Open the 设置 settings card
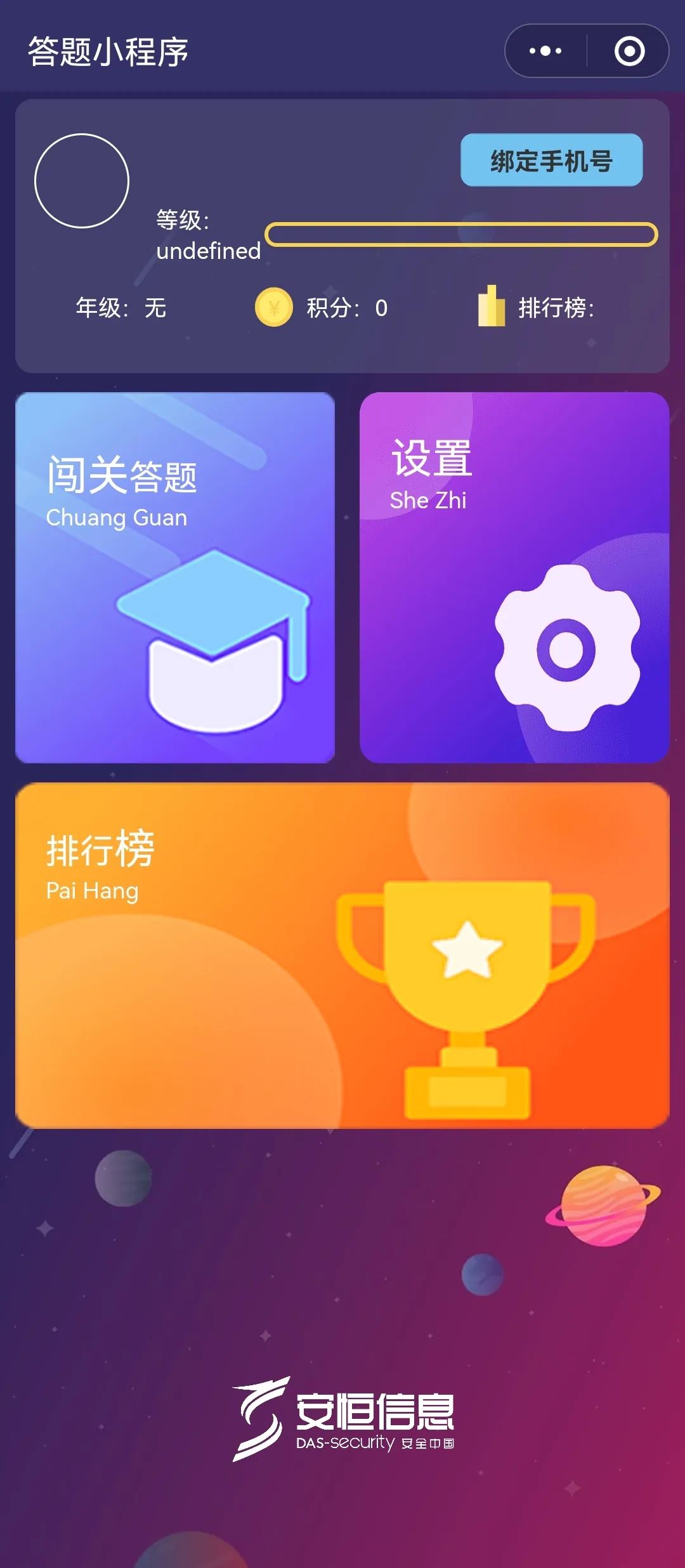The image size is (685, 1568). tap(514, 577)
